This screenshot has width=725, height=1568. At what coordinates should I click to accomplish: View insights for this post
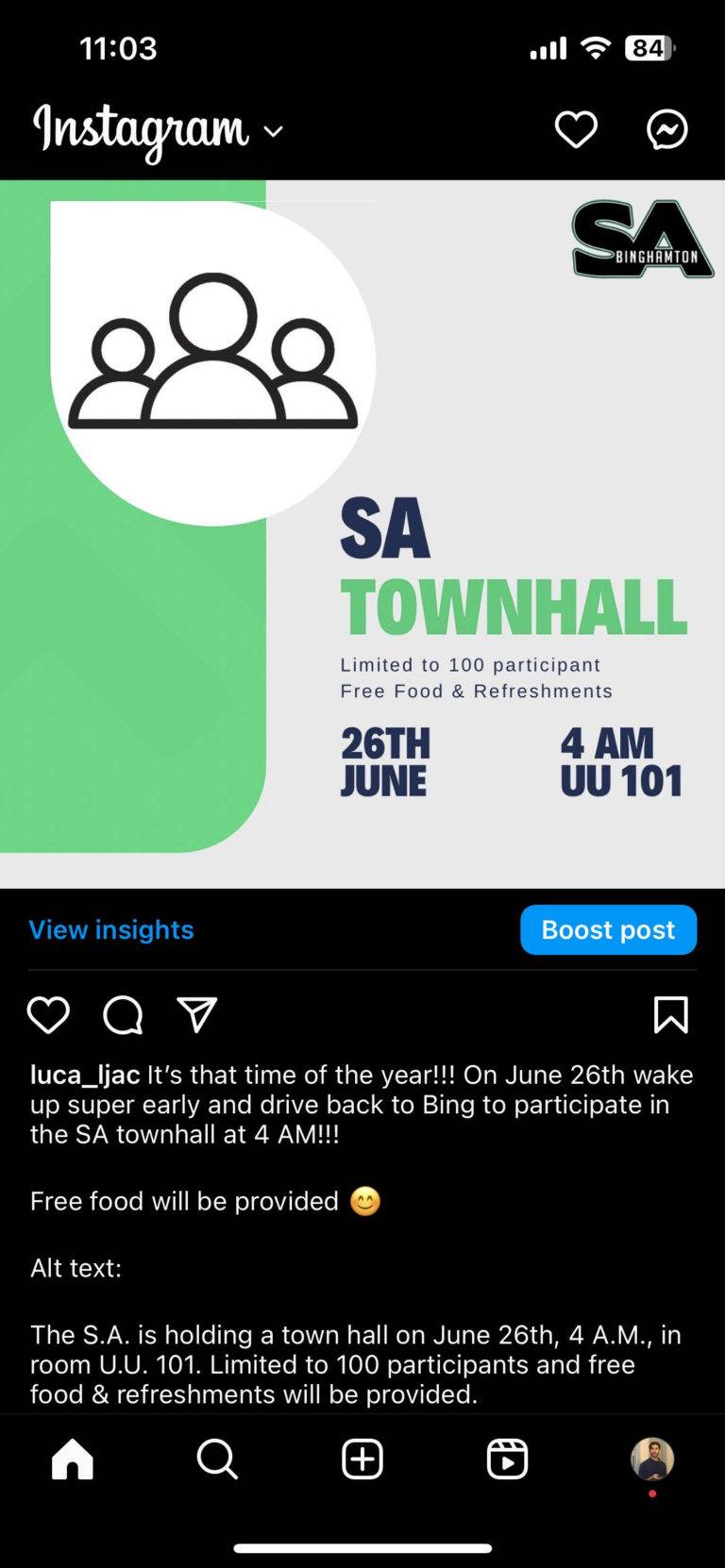click(111, 929)
